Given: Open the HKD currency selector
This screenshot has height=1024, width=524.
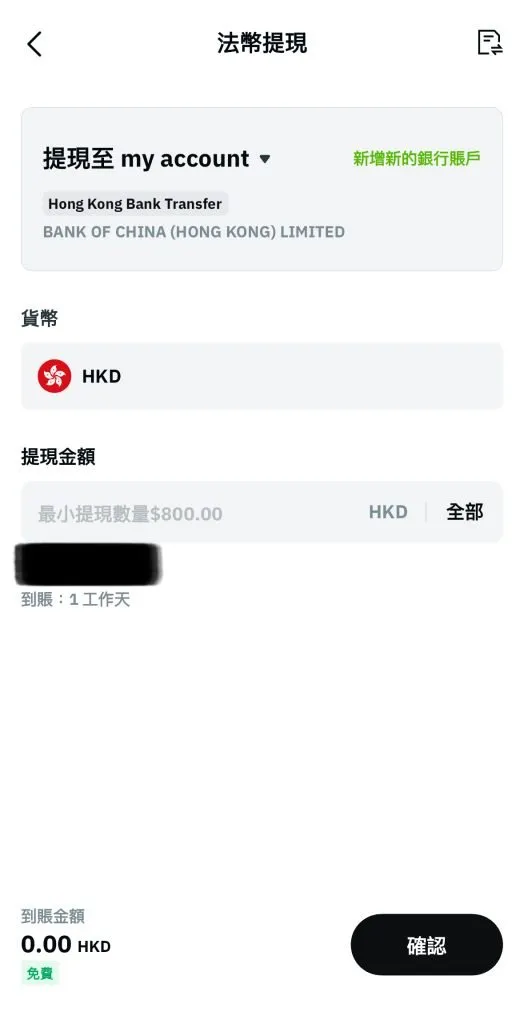Looking at the screenshot, I should coord(262,376).
